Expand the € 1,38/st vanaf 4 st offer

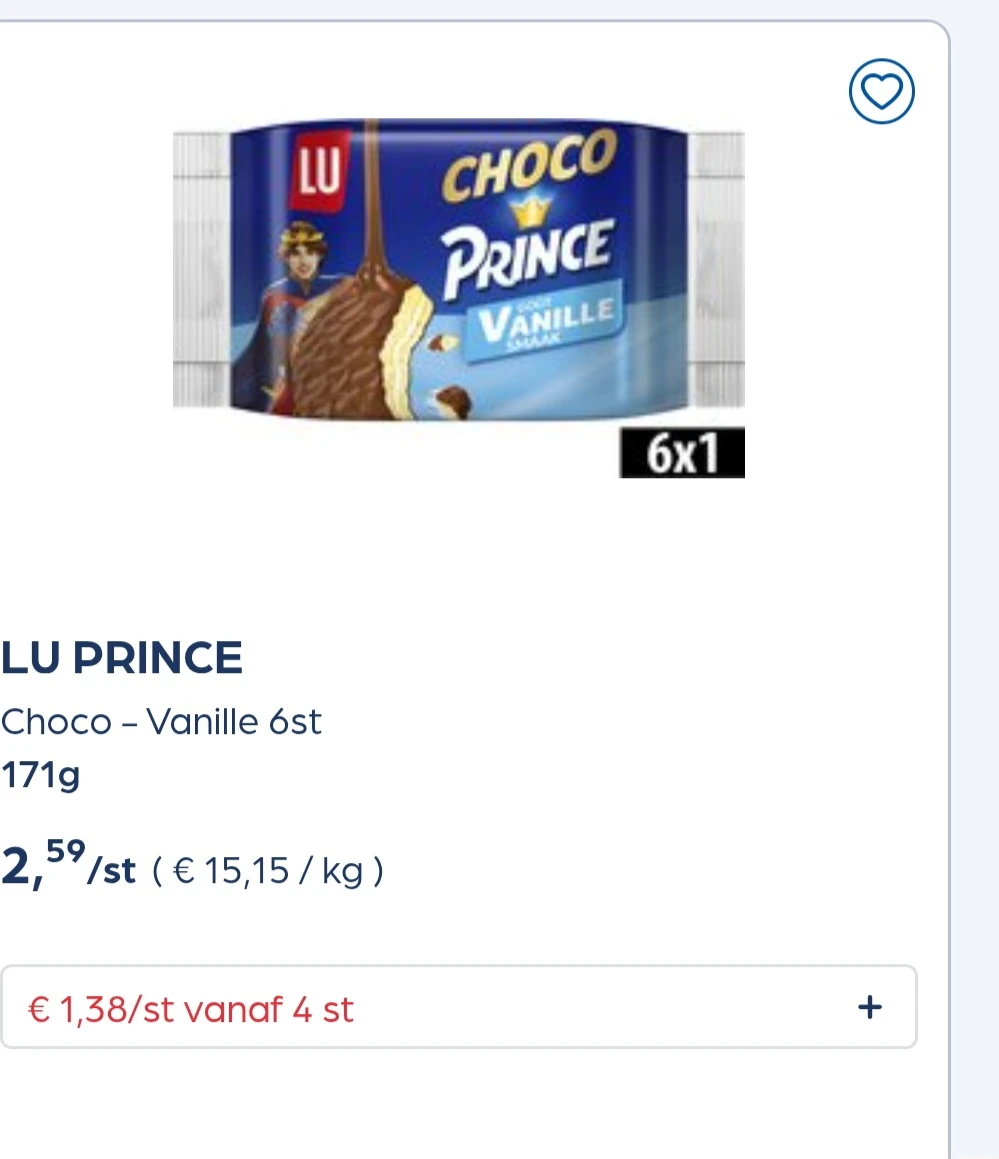point(869,1007)
